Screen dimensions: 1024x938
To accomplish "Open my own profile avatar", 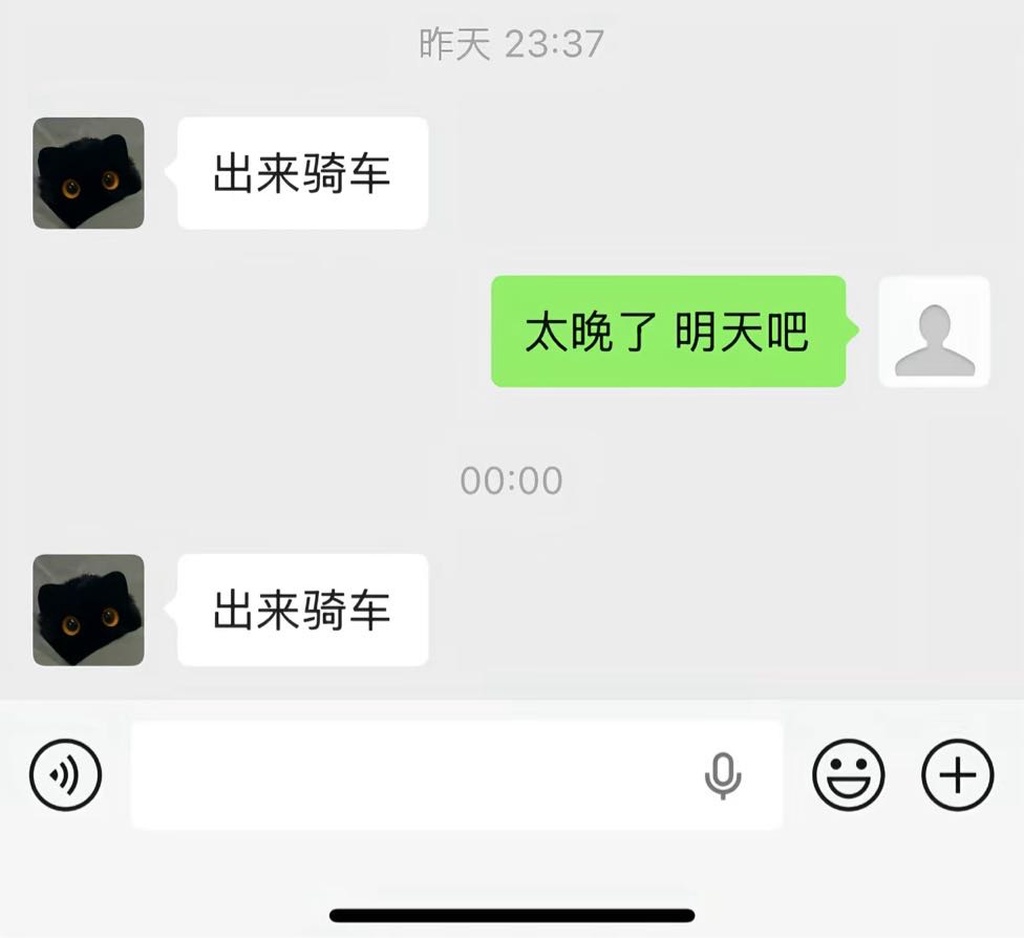I will (934, 331).
